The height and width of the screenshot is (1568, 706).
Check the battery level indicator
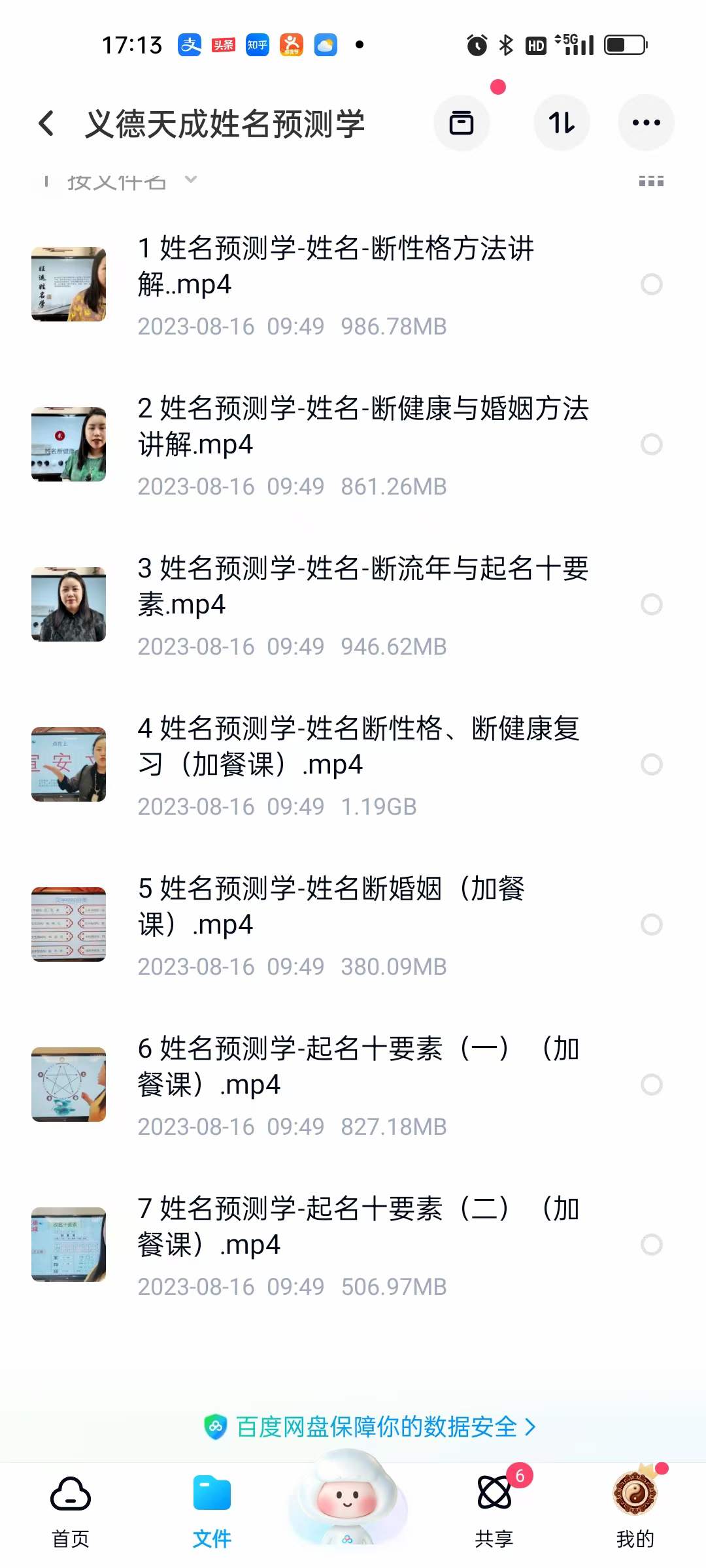coord(623,44)
